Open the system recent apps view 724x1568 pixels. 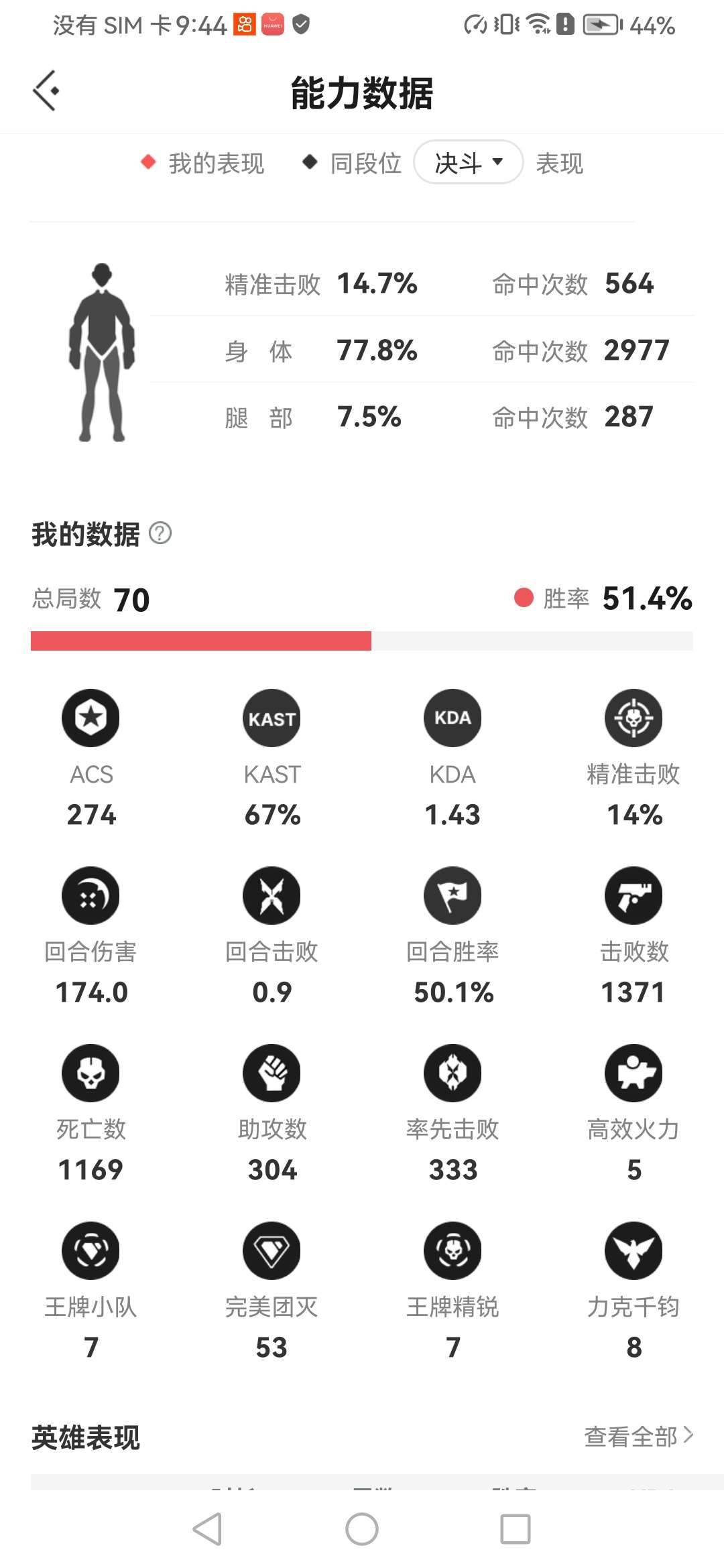click(515, 1529)
